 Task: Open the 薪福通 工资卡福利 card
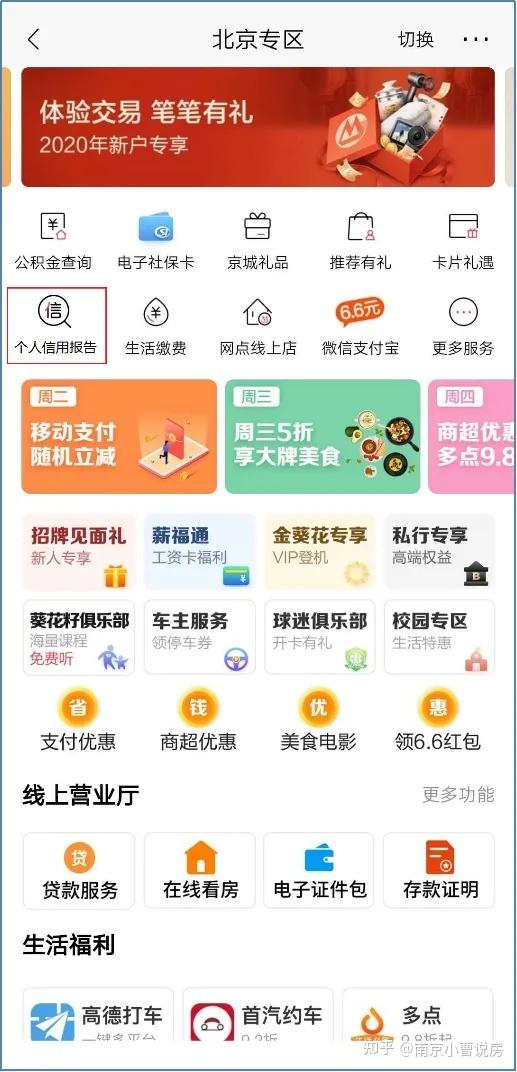pyautogui.click(x=199, y=551)
